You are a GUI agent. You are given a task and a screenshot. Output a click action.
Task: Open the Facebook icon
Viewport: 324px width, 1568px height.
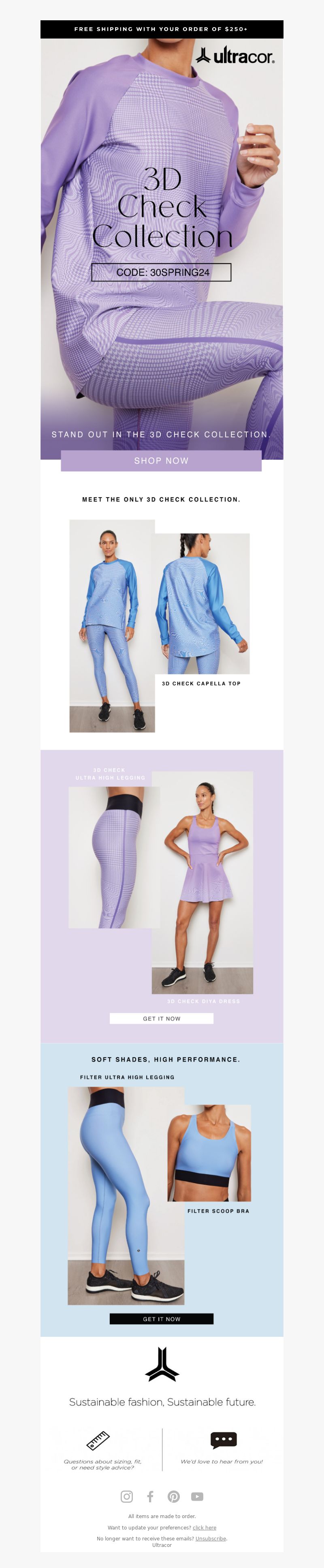150,1496
